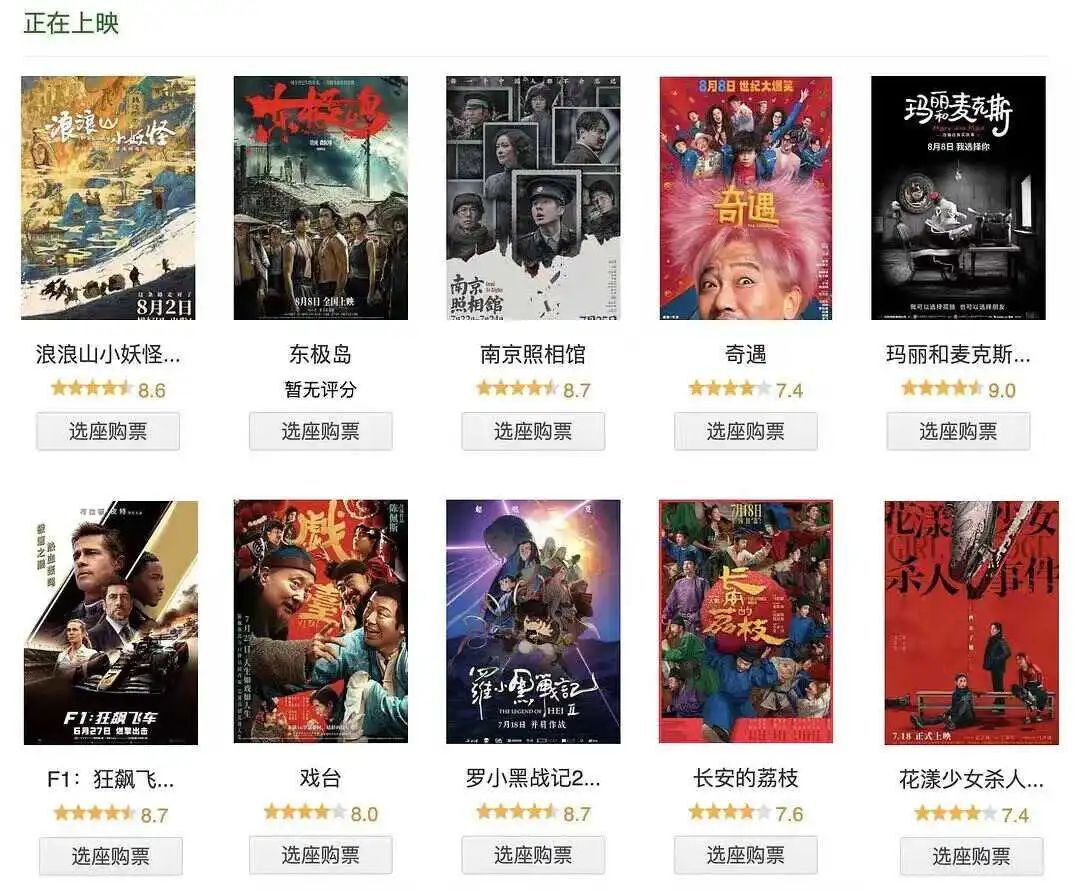
Task: Select seats for 长安的荔枝
Action: [745, 855]
